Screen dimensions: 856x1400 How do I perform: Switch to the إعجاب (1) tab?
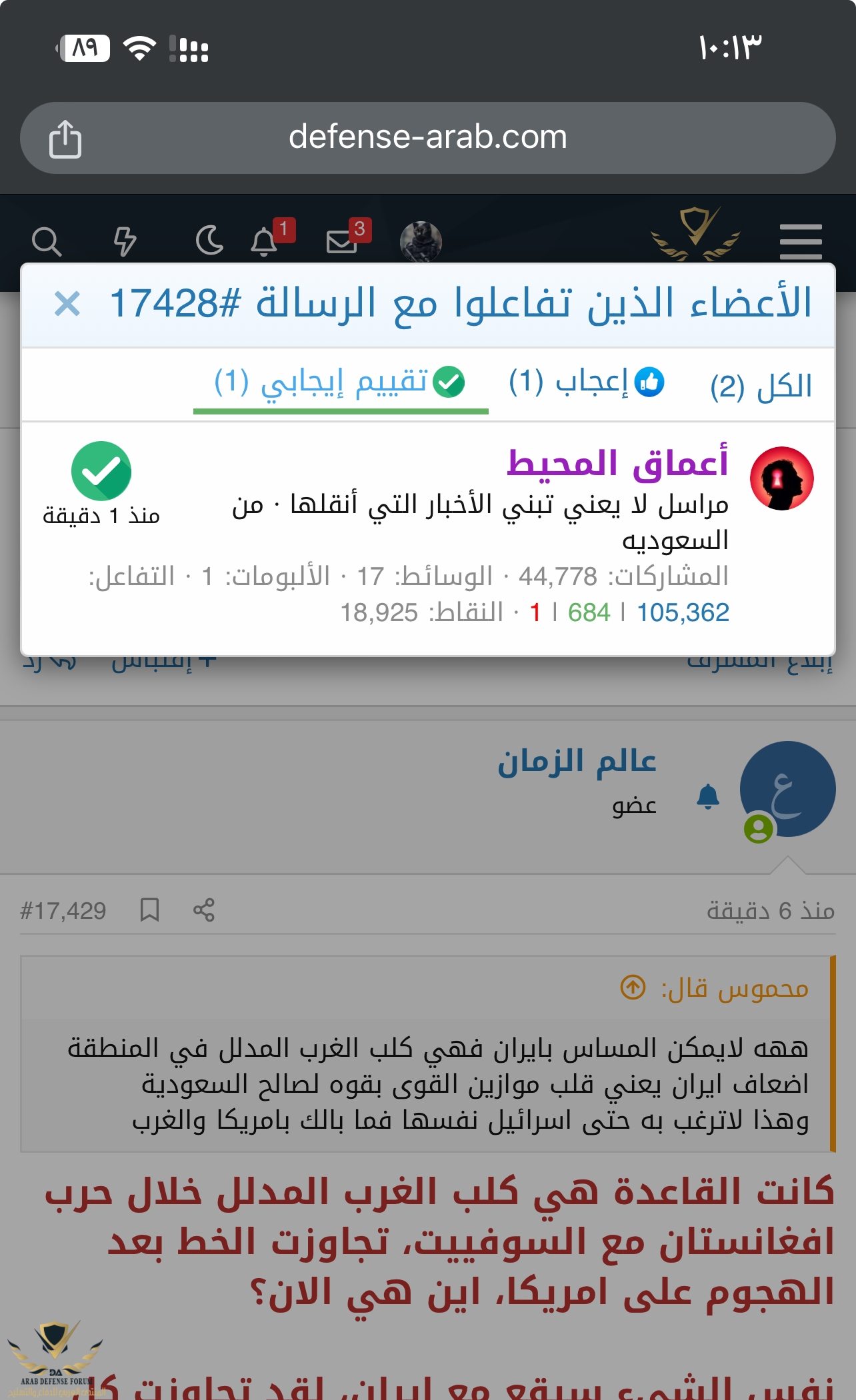(x=586, y=382)
